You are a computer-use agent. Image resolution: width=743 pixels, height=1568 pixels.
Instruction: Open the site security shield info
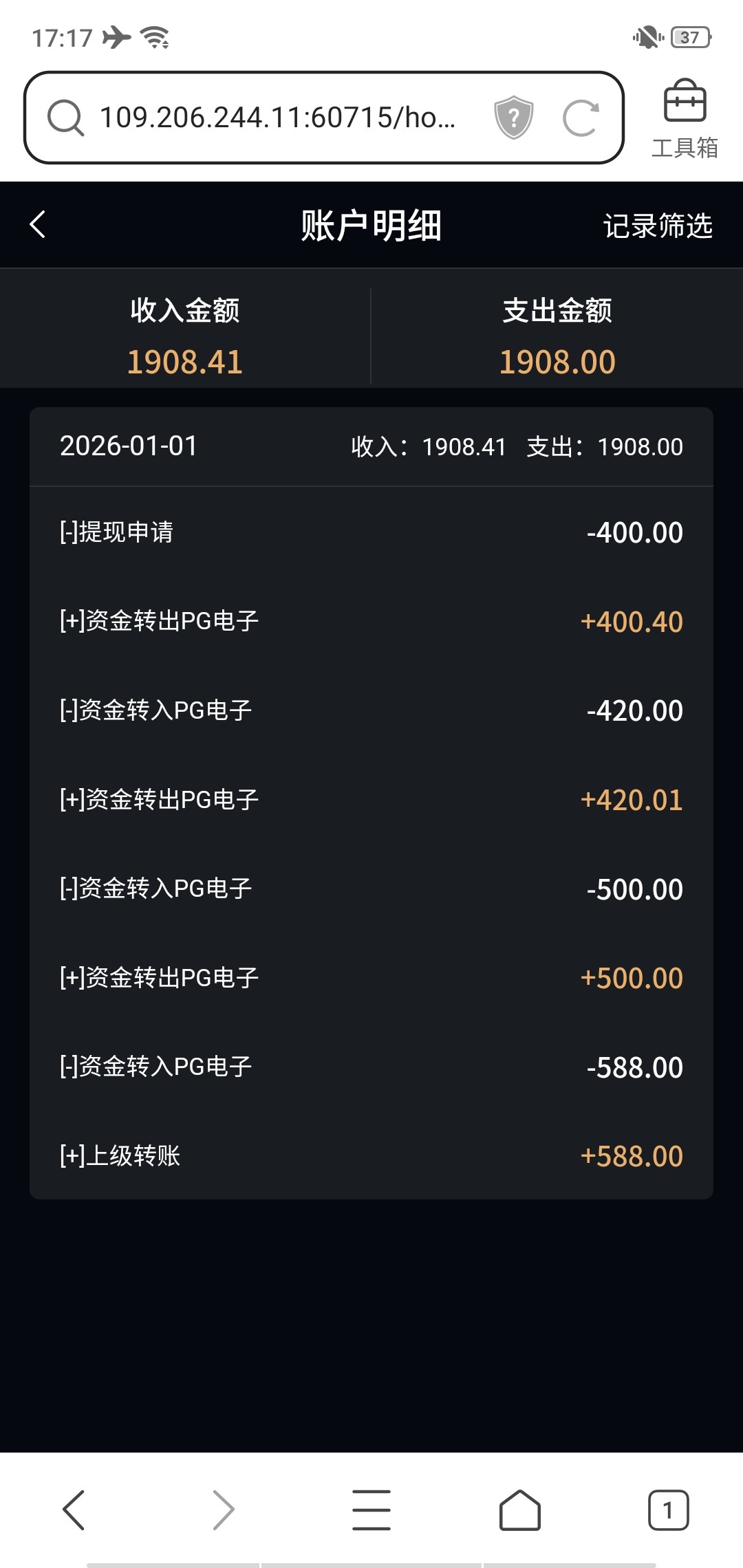point(513,118)
